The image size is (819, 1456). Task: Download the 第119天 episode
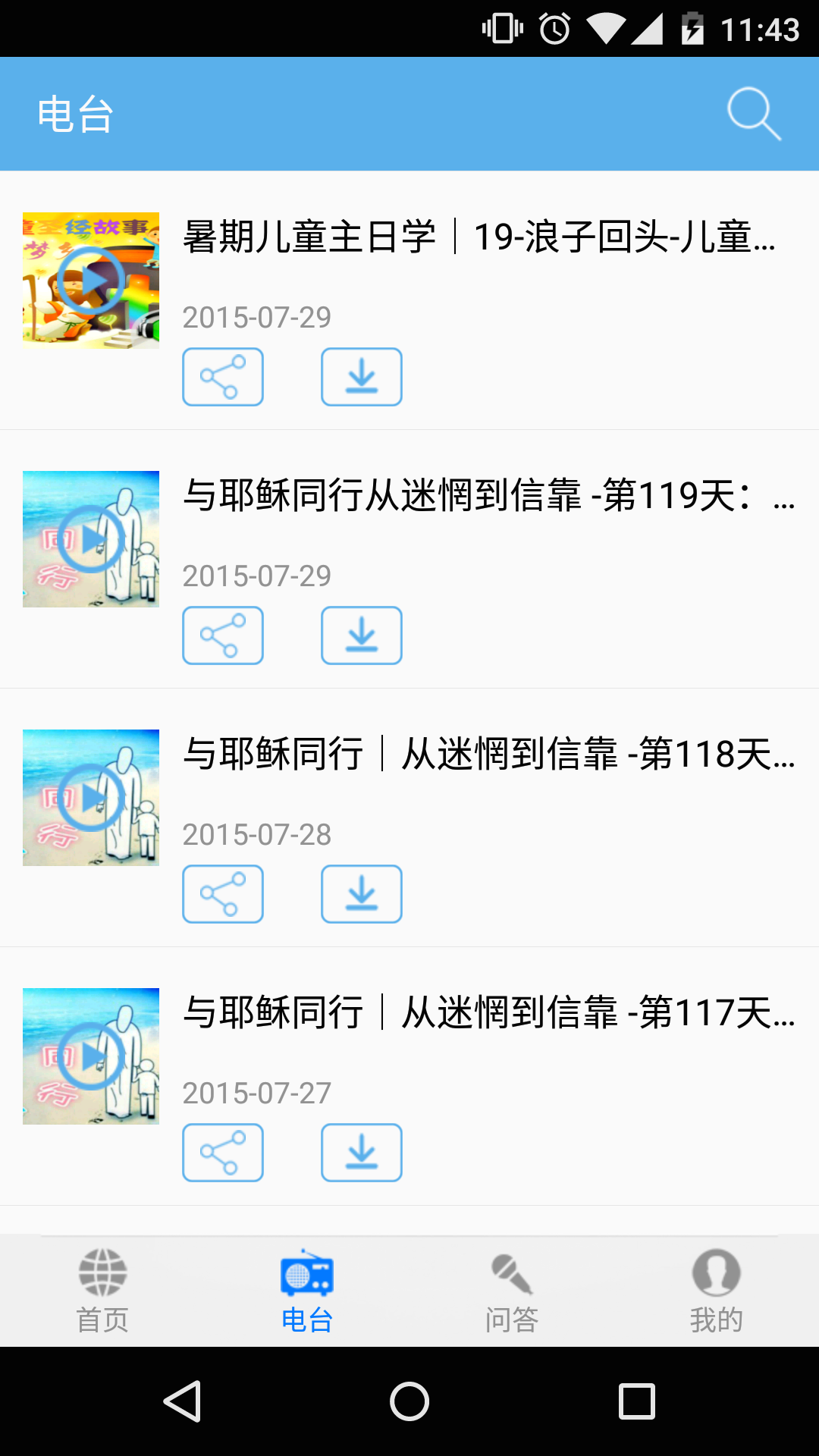tap(362, 635)
